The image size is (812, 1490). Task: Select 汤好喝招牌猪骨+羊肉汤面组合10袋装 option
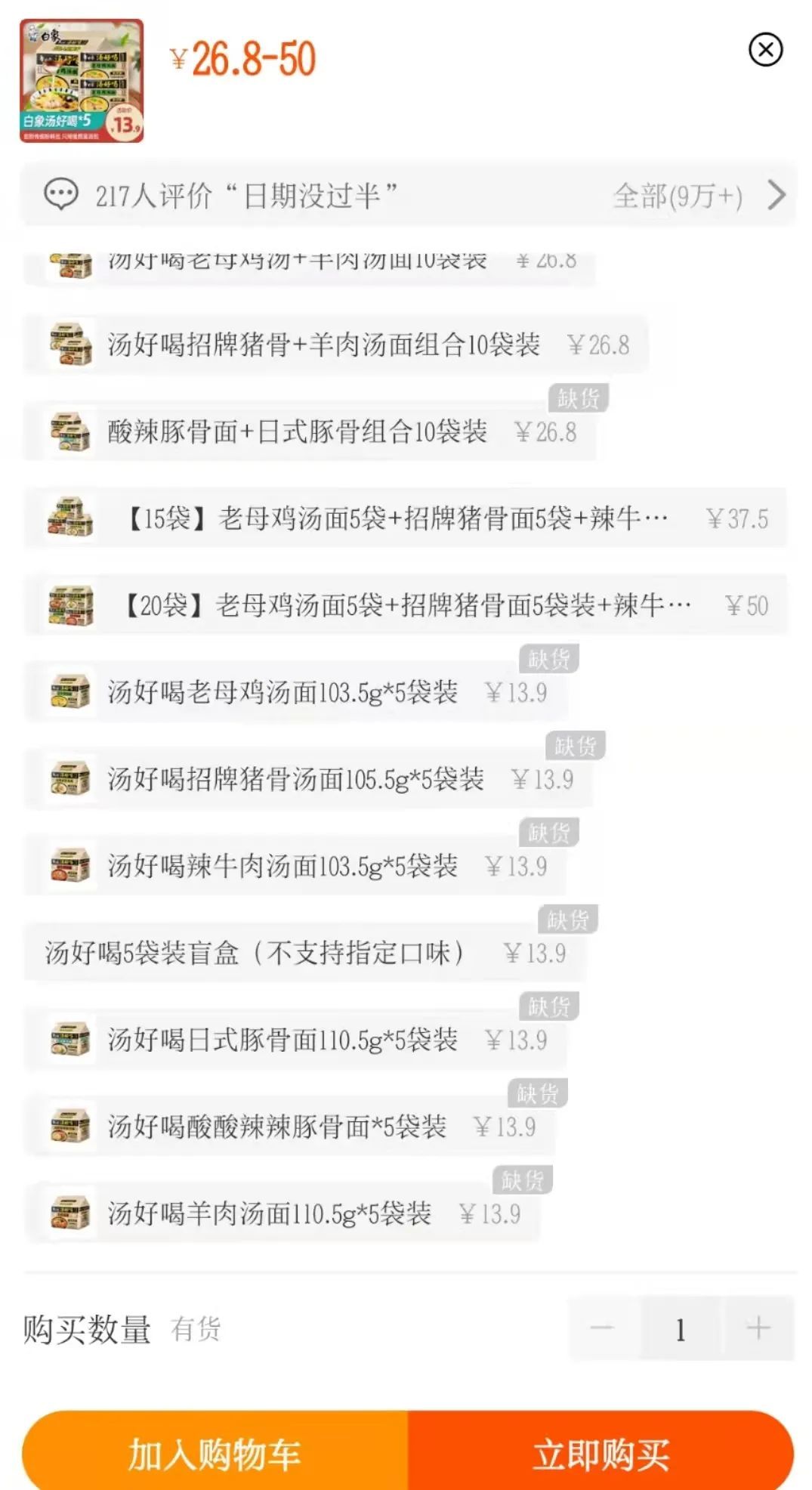point(336,345)
